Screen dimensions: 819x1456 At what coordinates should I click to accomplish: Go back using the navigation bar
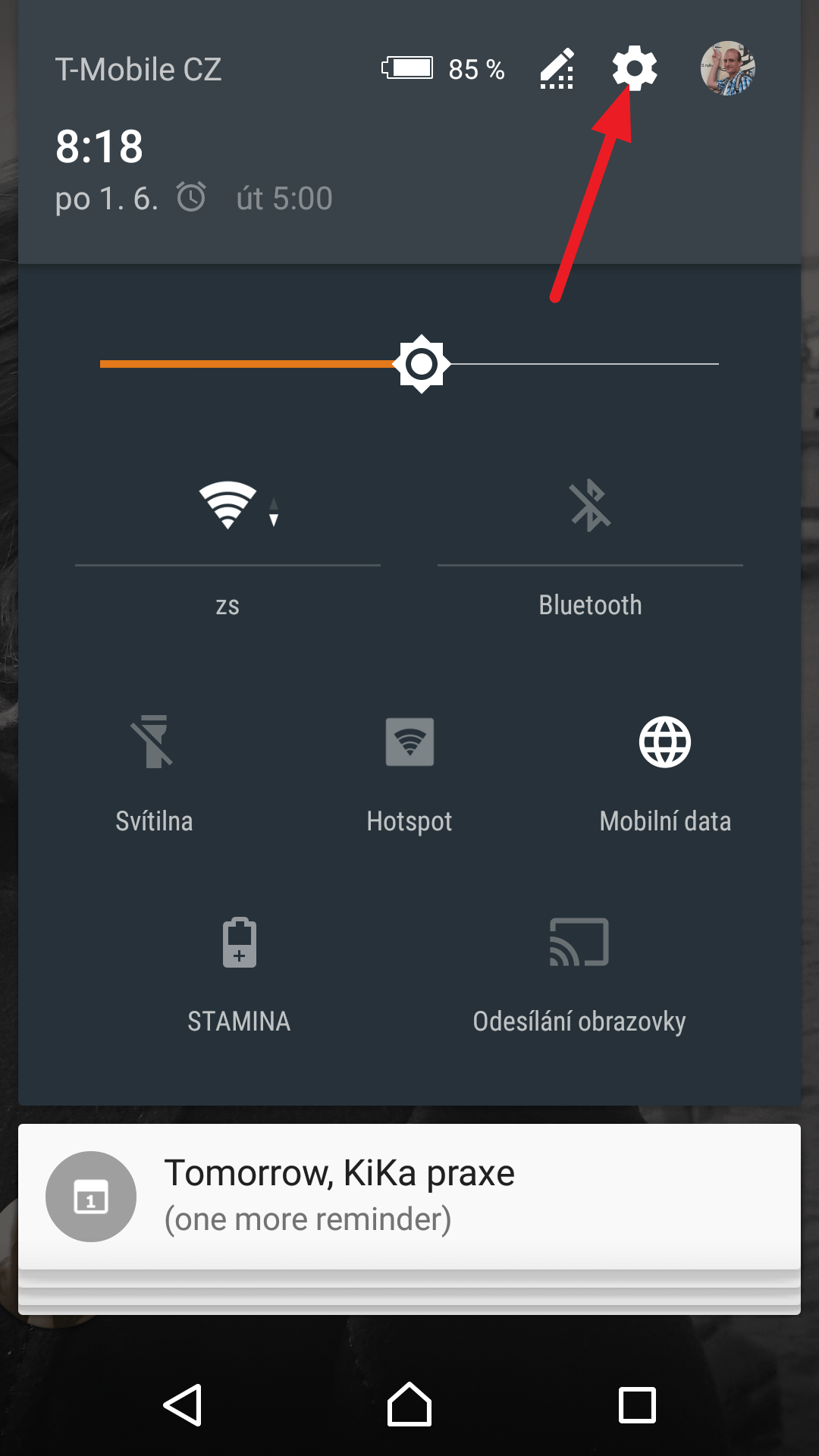coord(183,1405)
